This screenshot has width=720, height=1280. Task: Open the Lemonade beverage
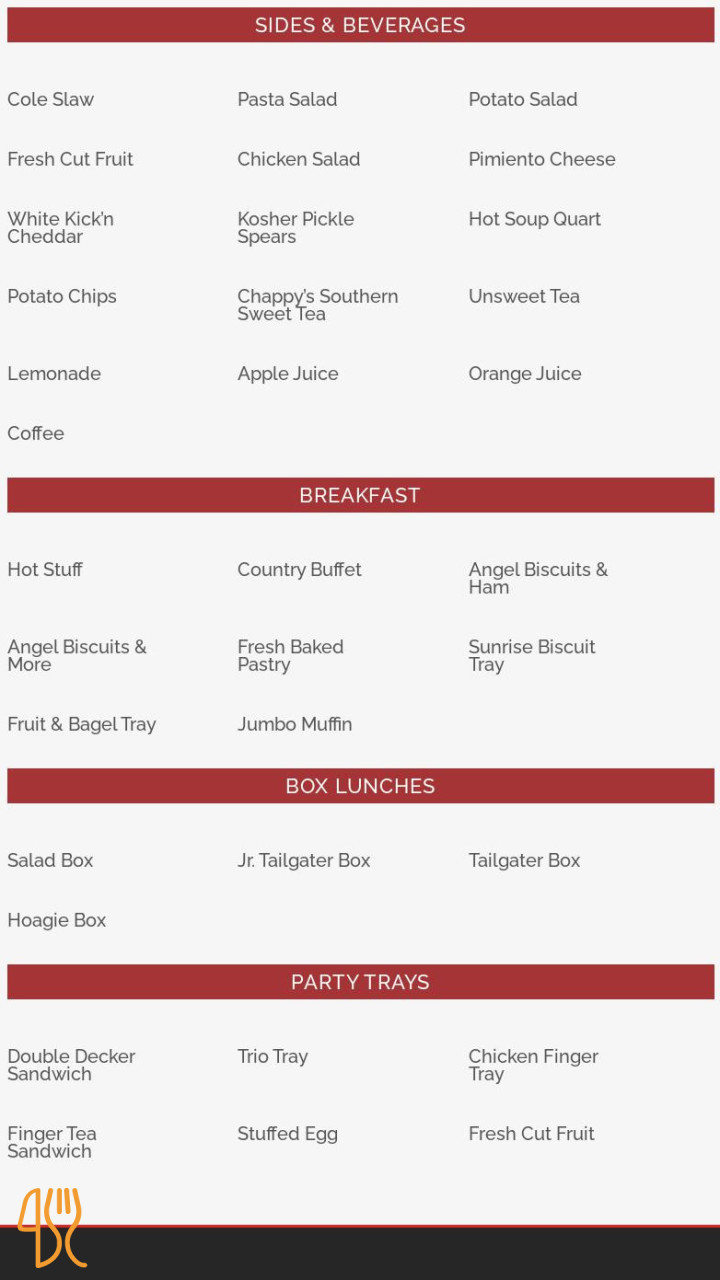click(54, 374)
